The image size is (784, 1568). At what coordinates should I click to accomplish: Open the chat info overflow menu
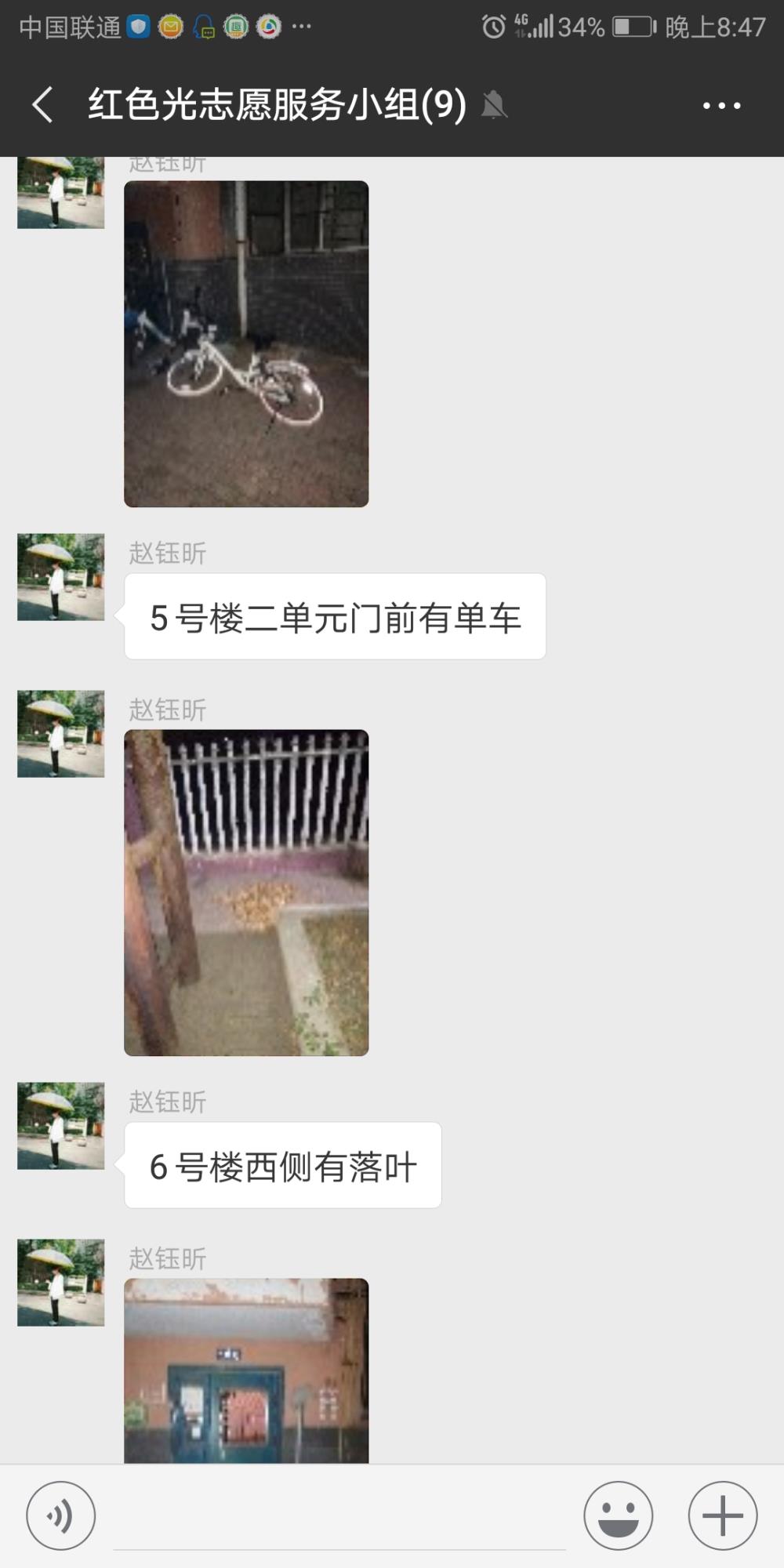721,105
